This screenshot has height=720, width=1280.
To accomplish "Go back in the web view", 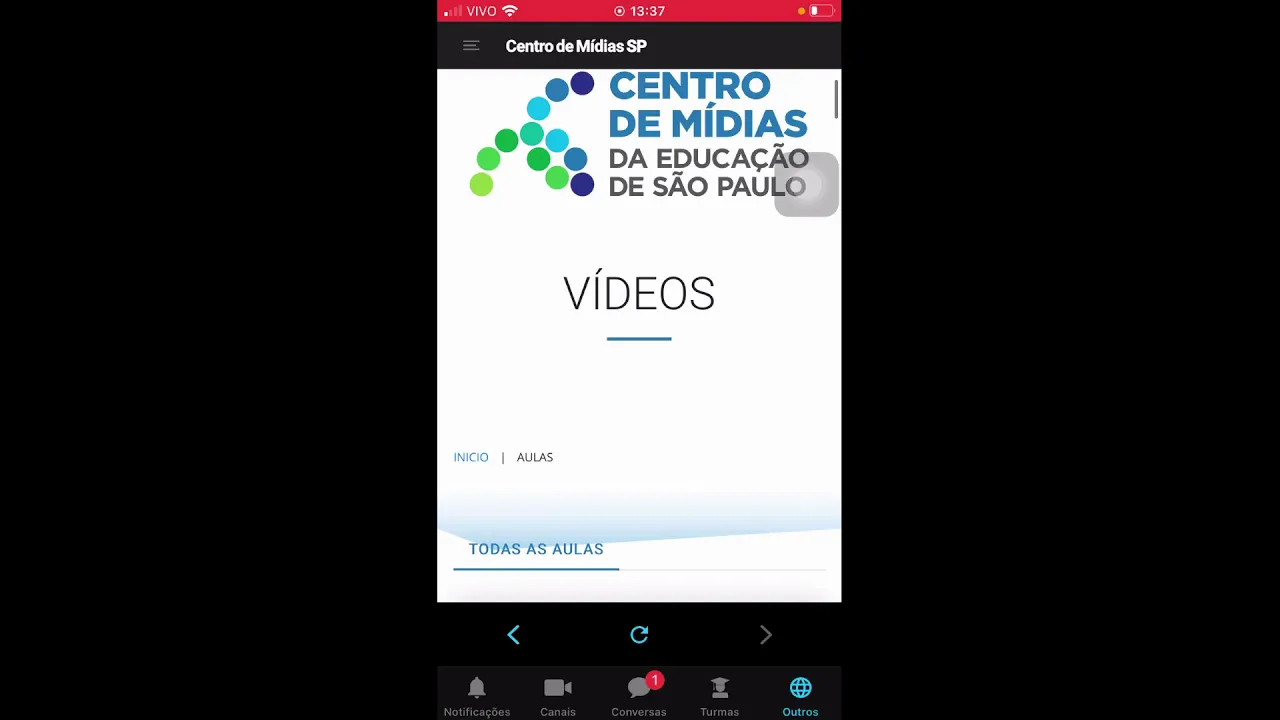I will pos(513,635).
